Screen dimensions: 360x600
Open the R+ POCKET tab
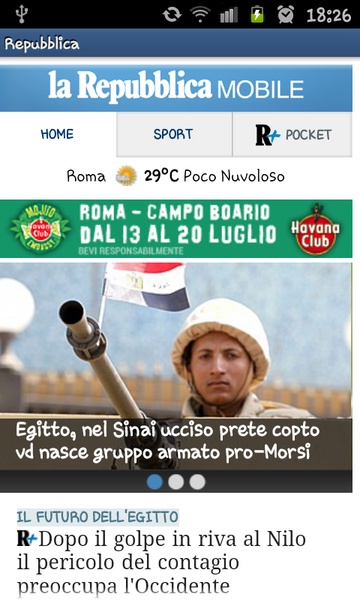[292, 134]
